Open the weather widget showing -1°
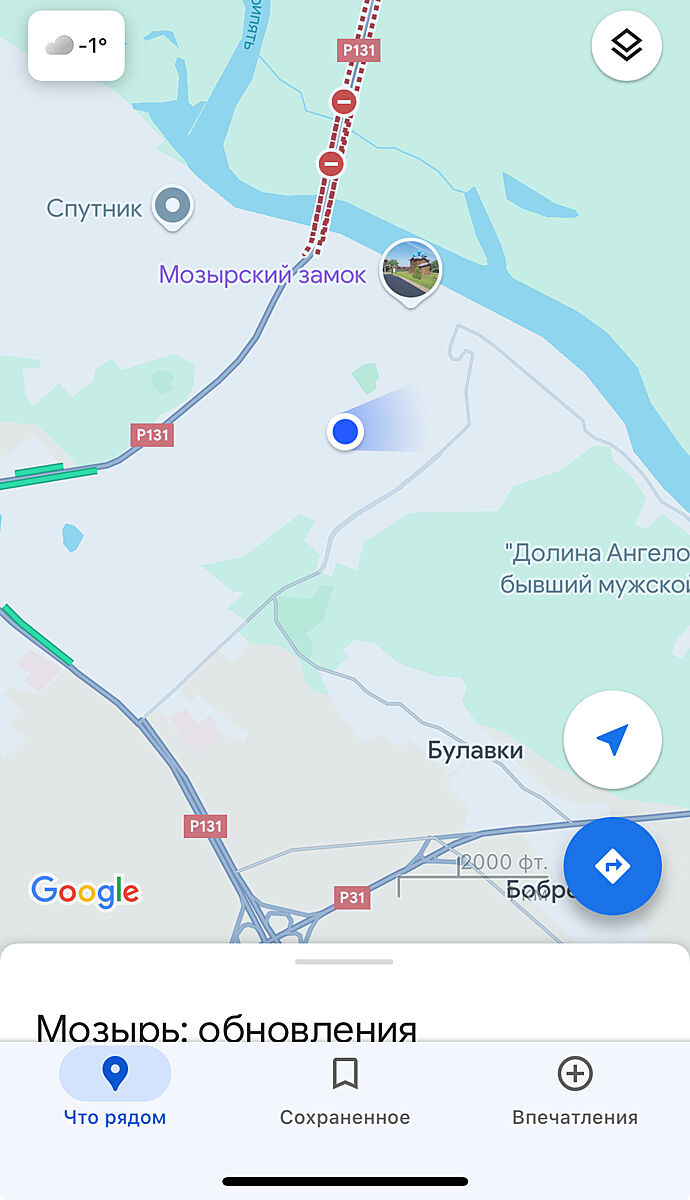This screenshot has width=690, height=1200. pyautogui.click(x=76, y=46)
